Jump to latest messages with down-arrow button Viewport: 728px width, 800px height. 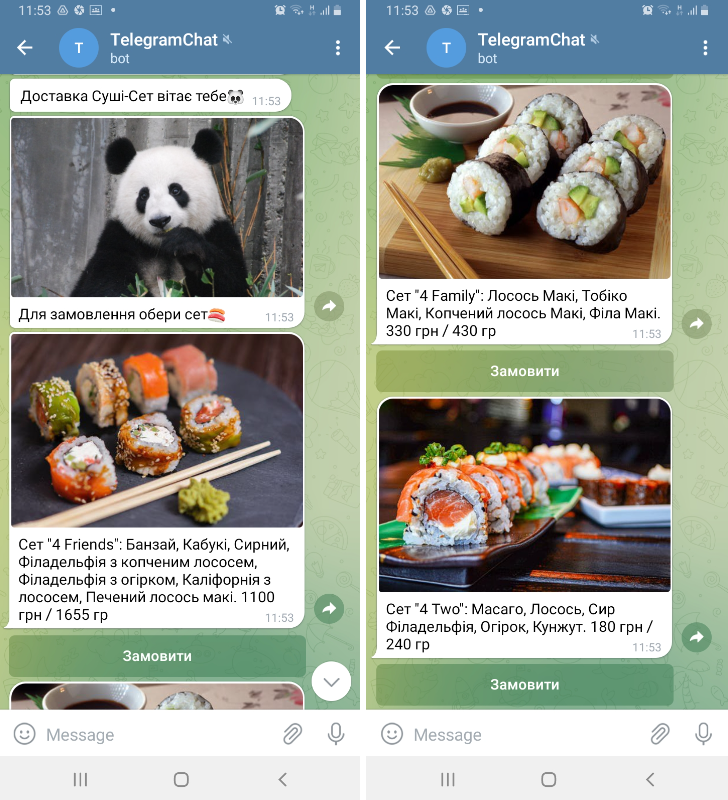tap(332, 682)
